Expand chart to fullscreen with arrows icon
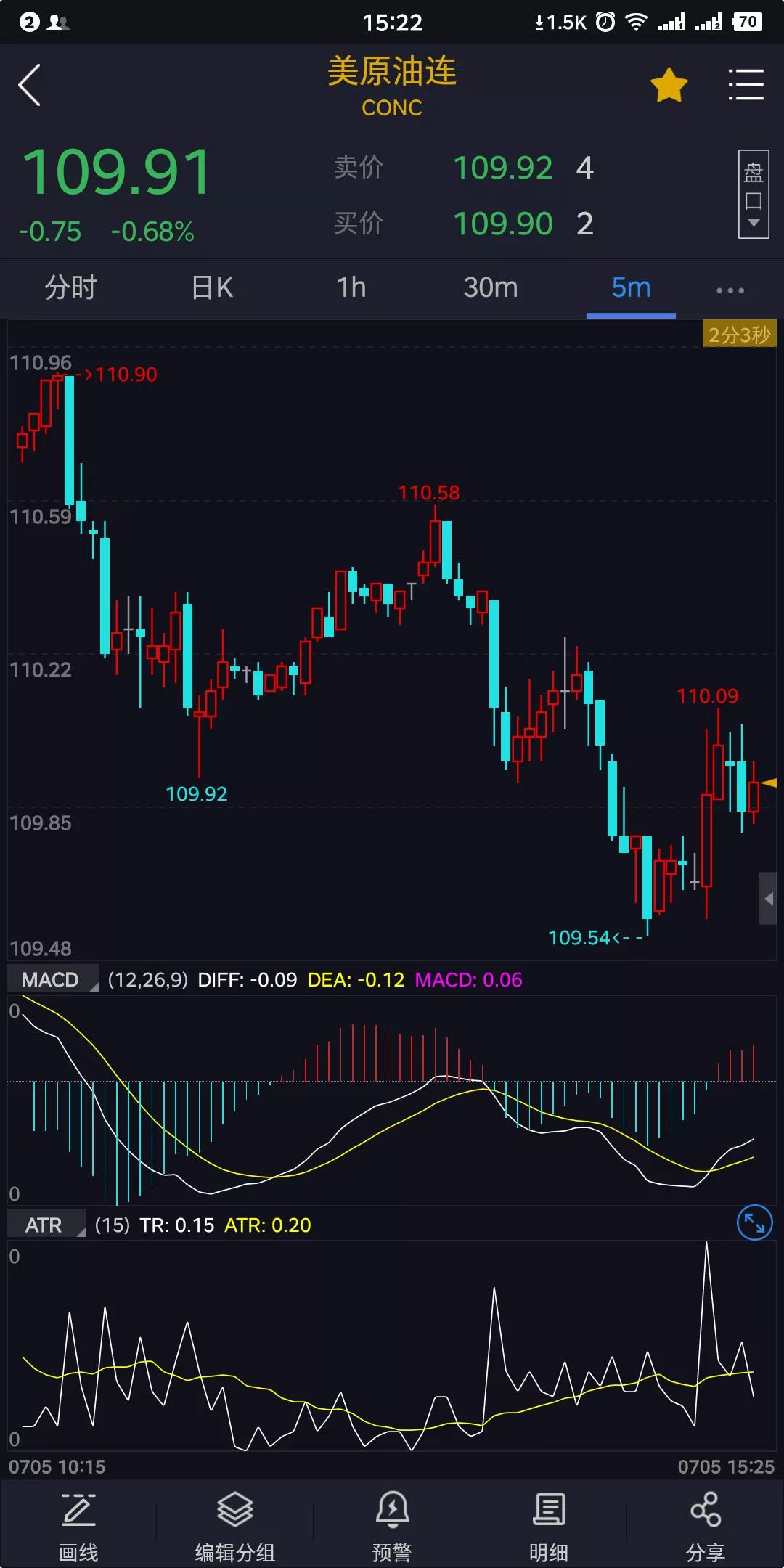Image resolution: width=784 pixels, height=1568 pixels. [x=755, y=1223]
